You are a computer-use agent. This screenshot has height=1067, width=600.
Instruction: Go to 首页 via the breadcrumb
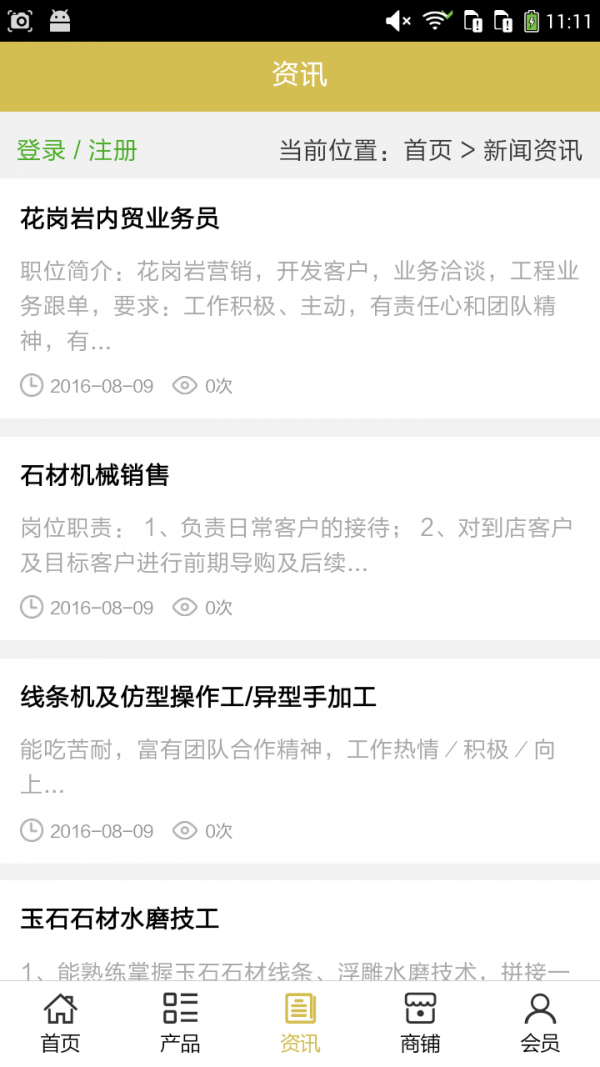point(427,151)
